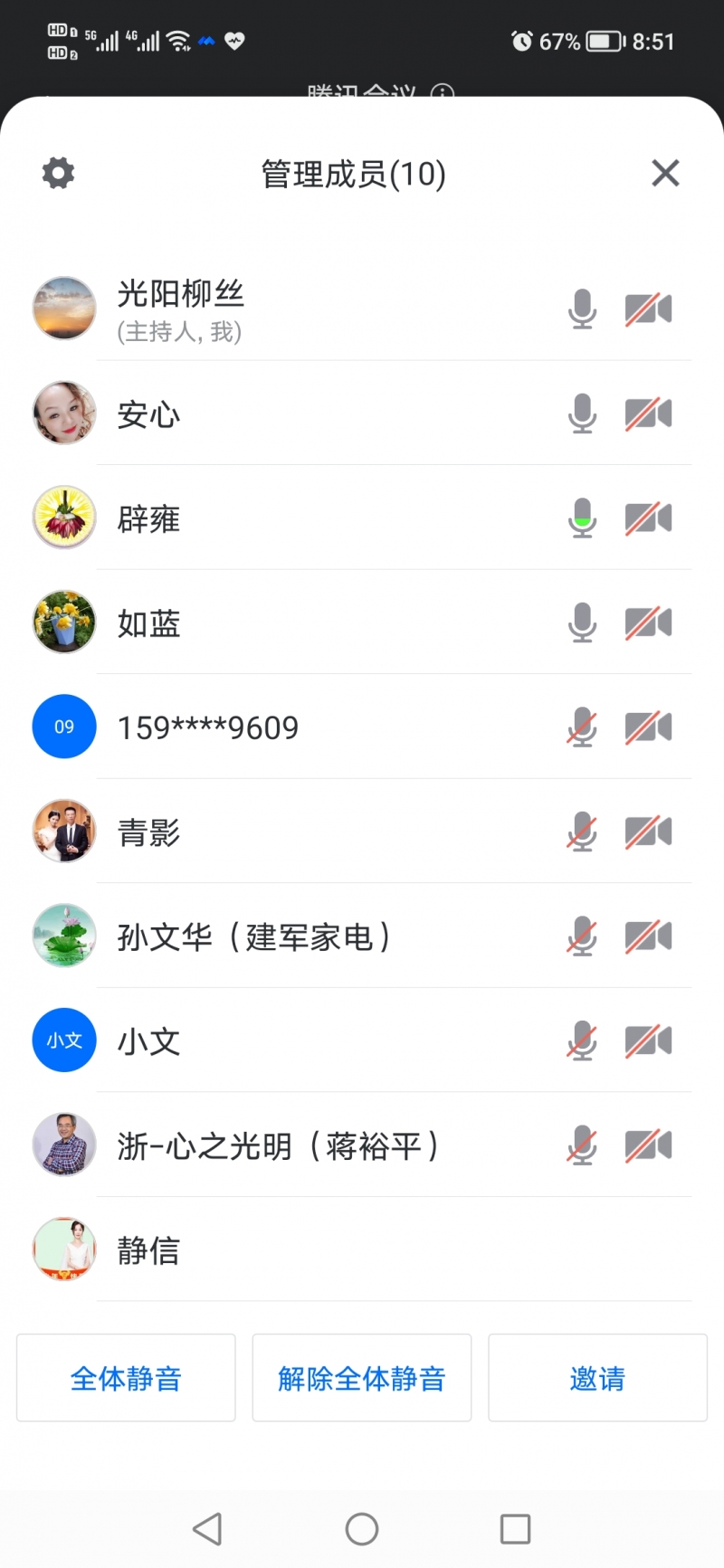
Task: Unmute microphone of 159****9609
Action: [583, 727]
